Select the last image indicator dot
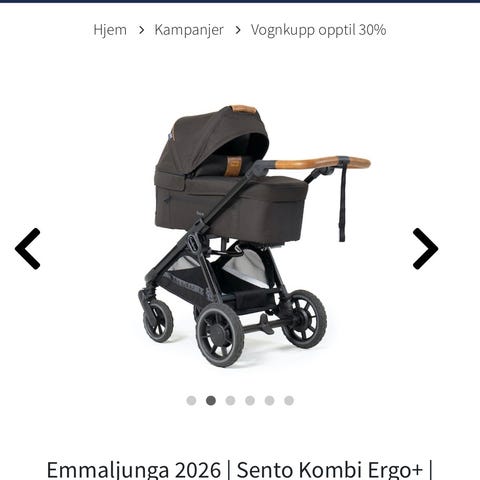This screenshot has width=480, height=480. [x=289, y=400]
